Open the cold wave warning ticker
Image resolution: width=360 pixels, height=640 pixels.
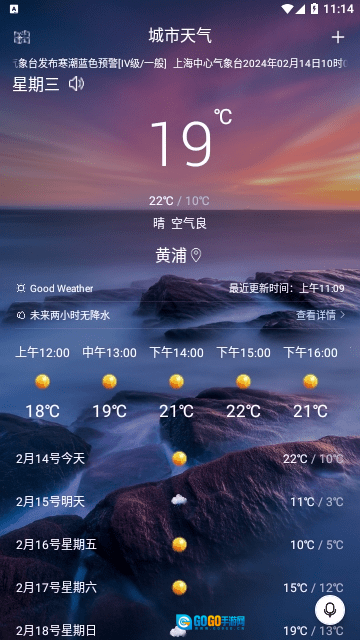click(x=180, y=63)
